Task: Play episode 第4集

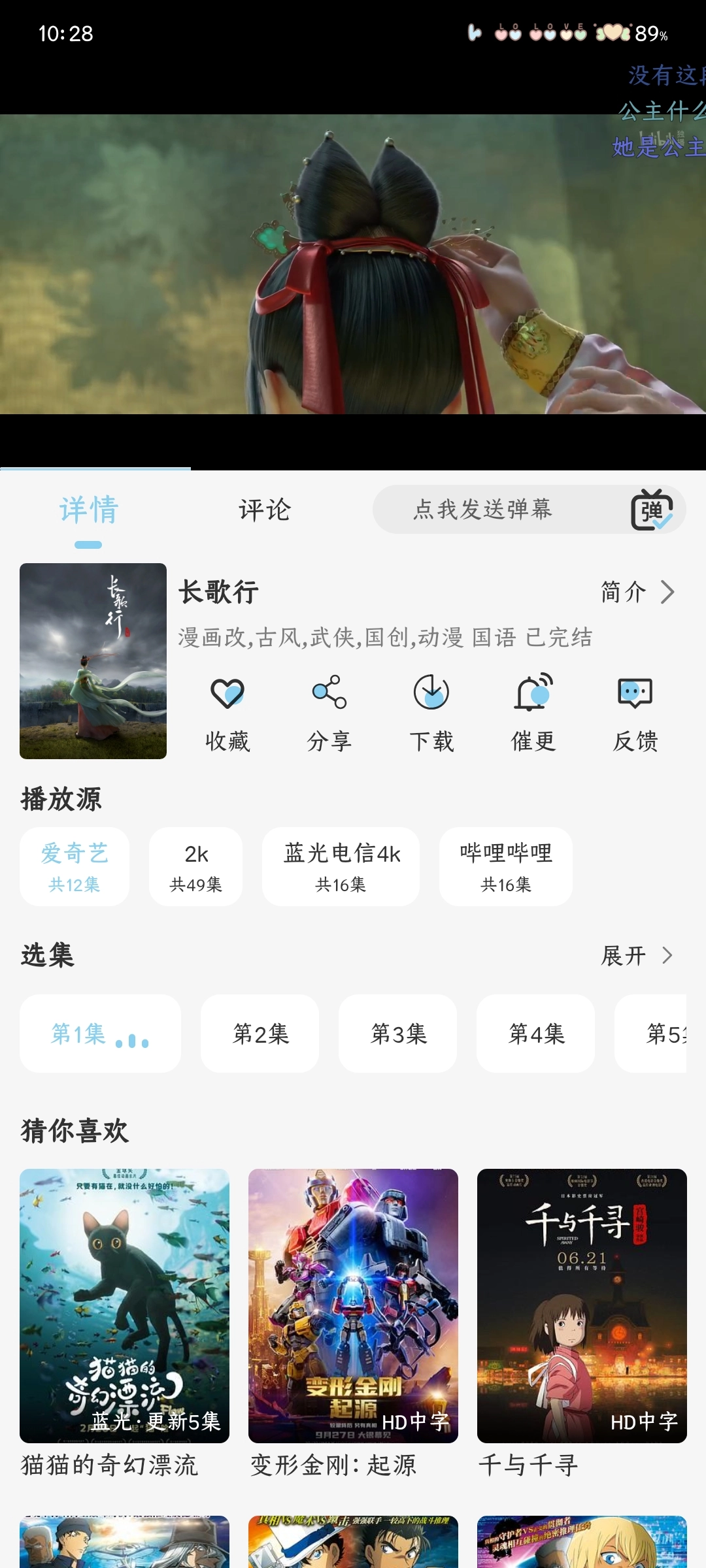Action: pyautogui.click(x=536, y=1034)
